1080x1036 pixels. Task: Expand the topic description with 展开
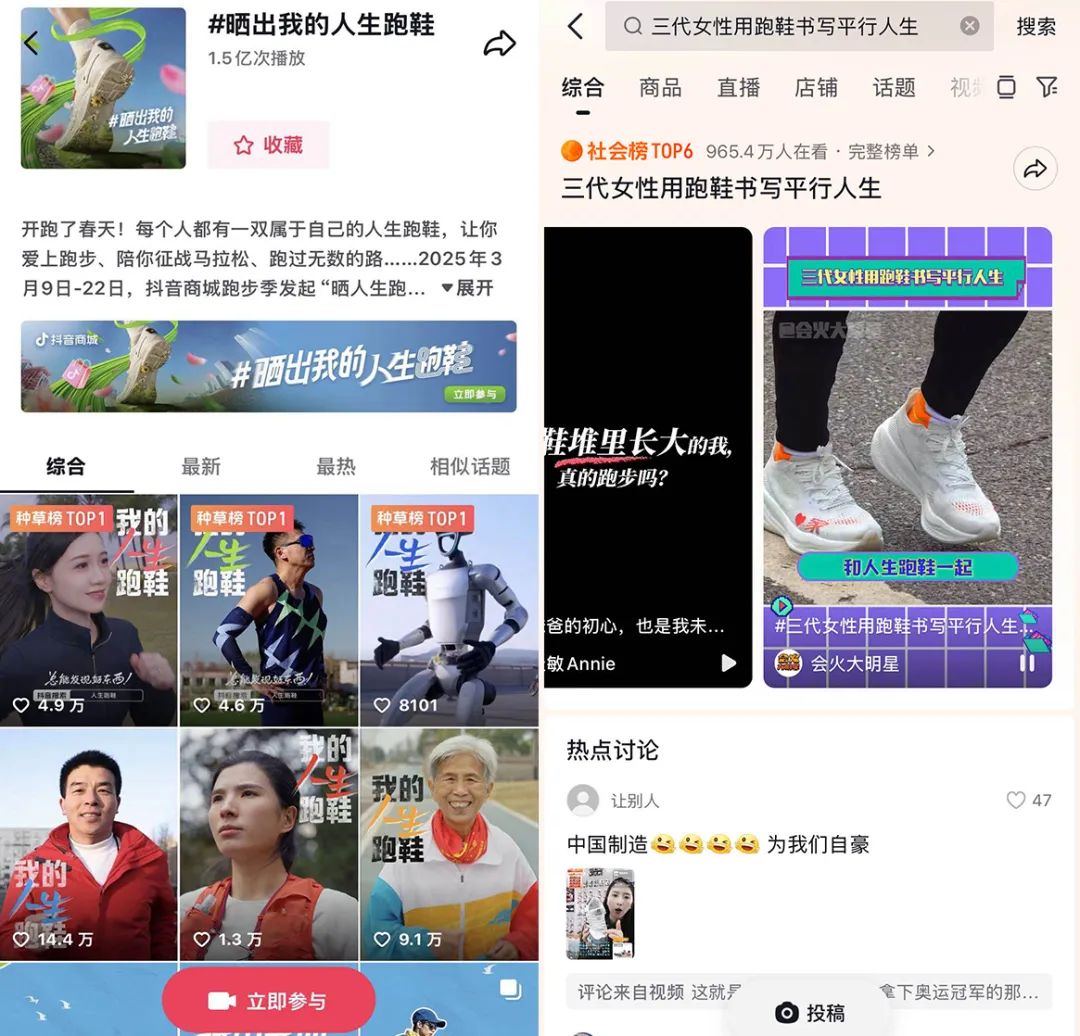point(468,288)
